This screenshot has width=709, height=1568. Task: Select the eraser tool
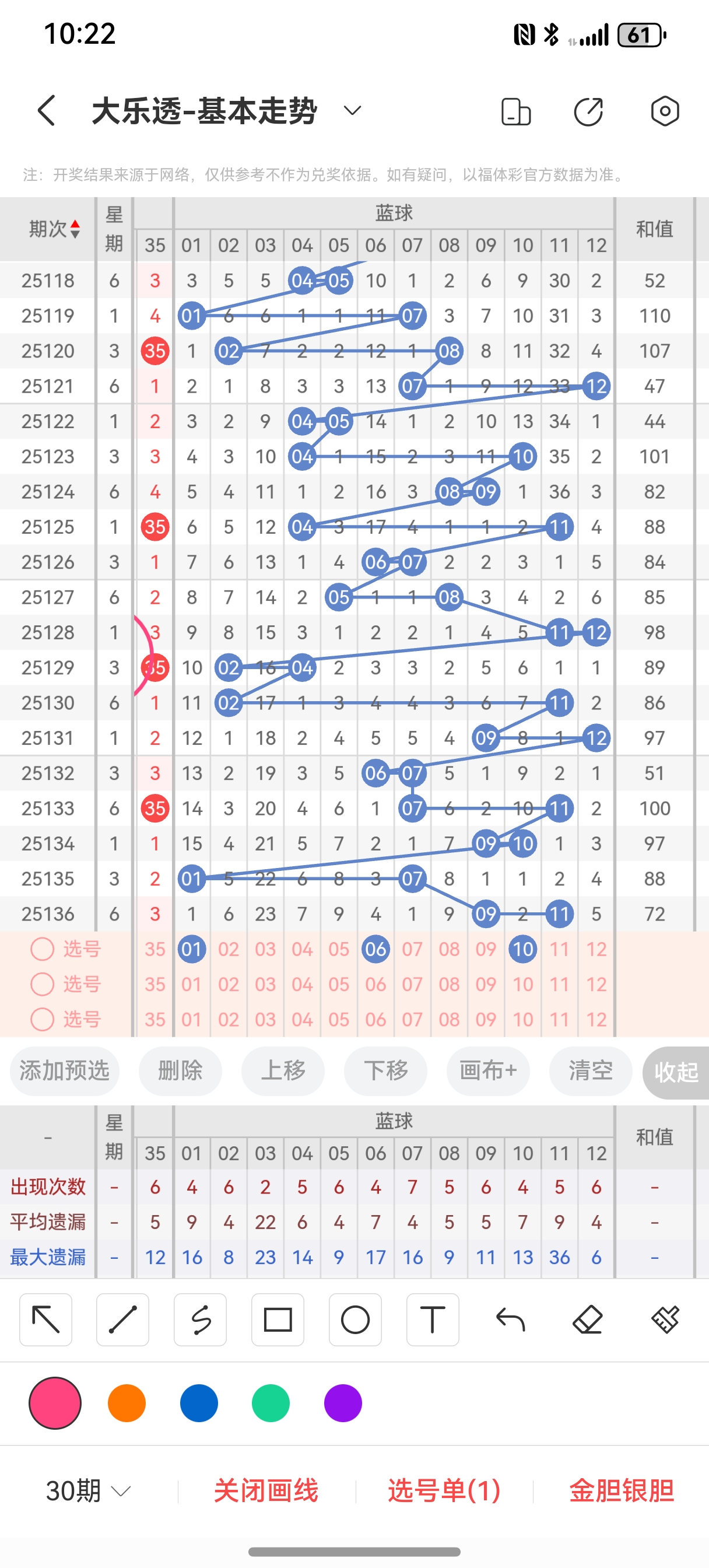coord(587,1319)
